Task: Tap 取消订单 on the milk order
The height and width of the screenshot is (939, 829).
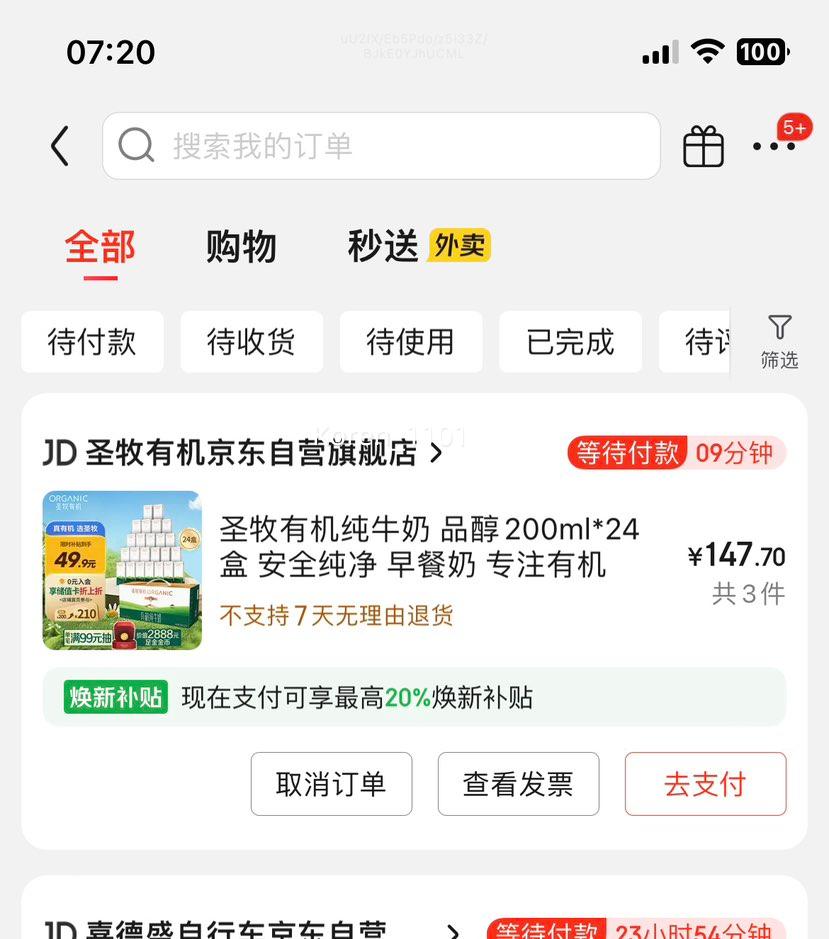Action: click(331, 784)
